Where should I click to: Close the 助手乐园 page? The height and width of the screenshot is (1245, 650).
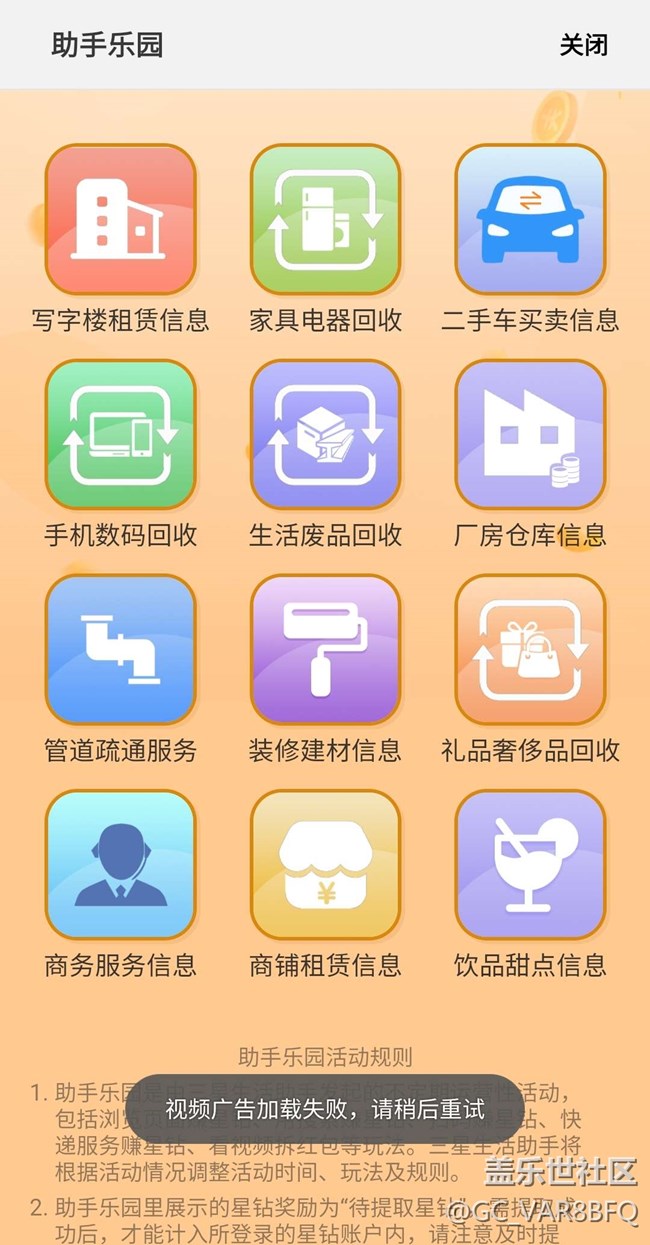583,46
